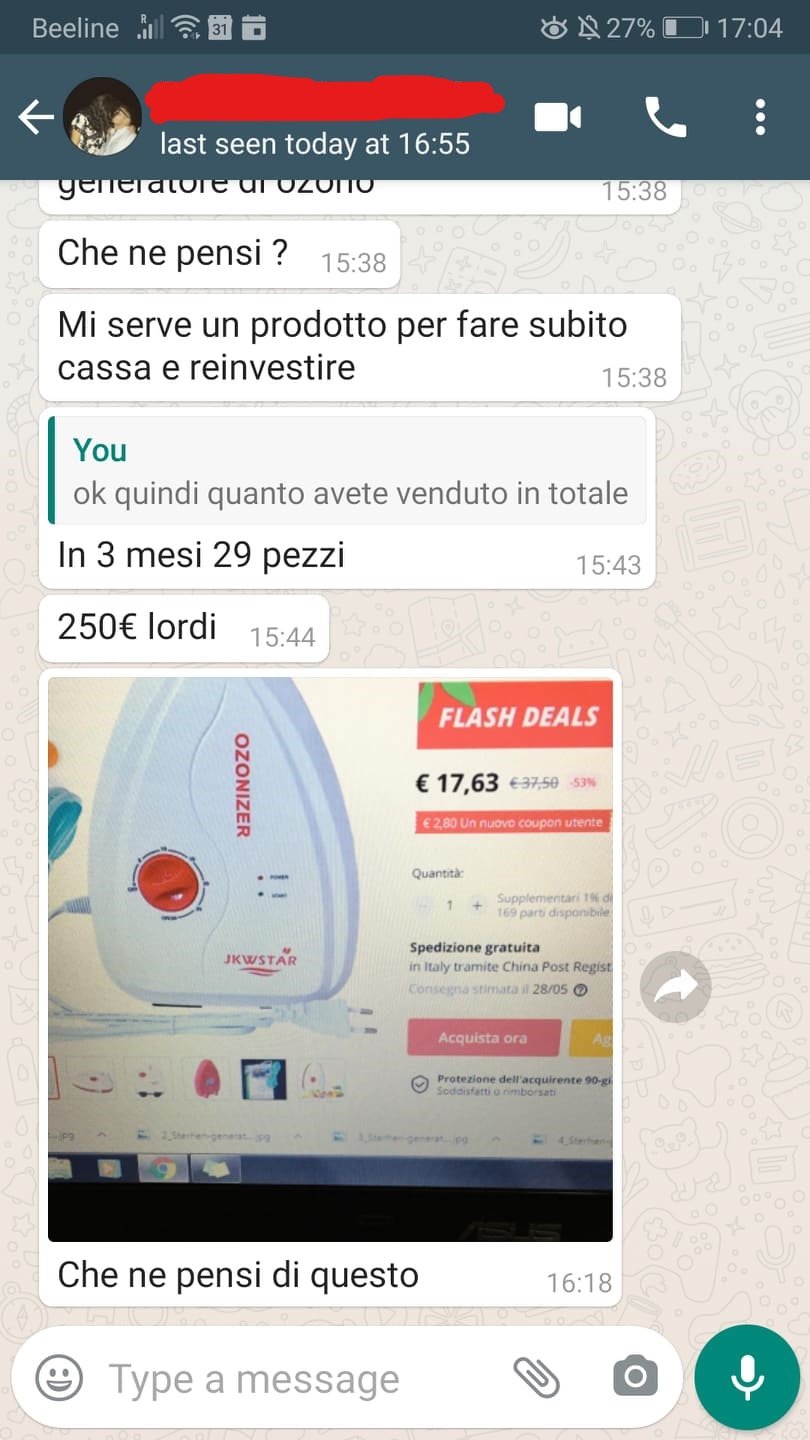Viewport: 810px width, 1440px height.
Task: Tap the voice message microphone button
Action: tap(746, 1378)
